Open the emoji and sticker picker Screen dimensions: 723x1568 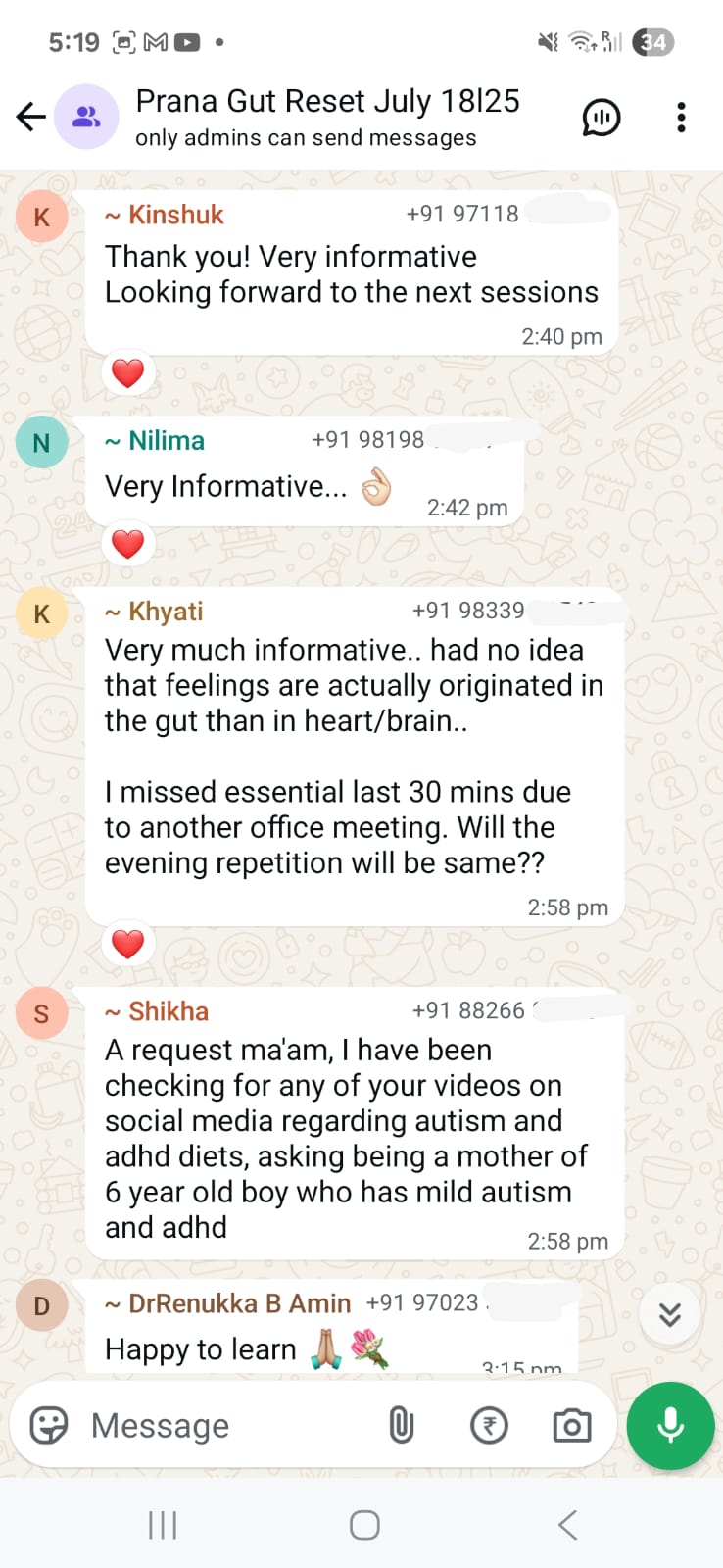49,1426
